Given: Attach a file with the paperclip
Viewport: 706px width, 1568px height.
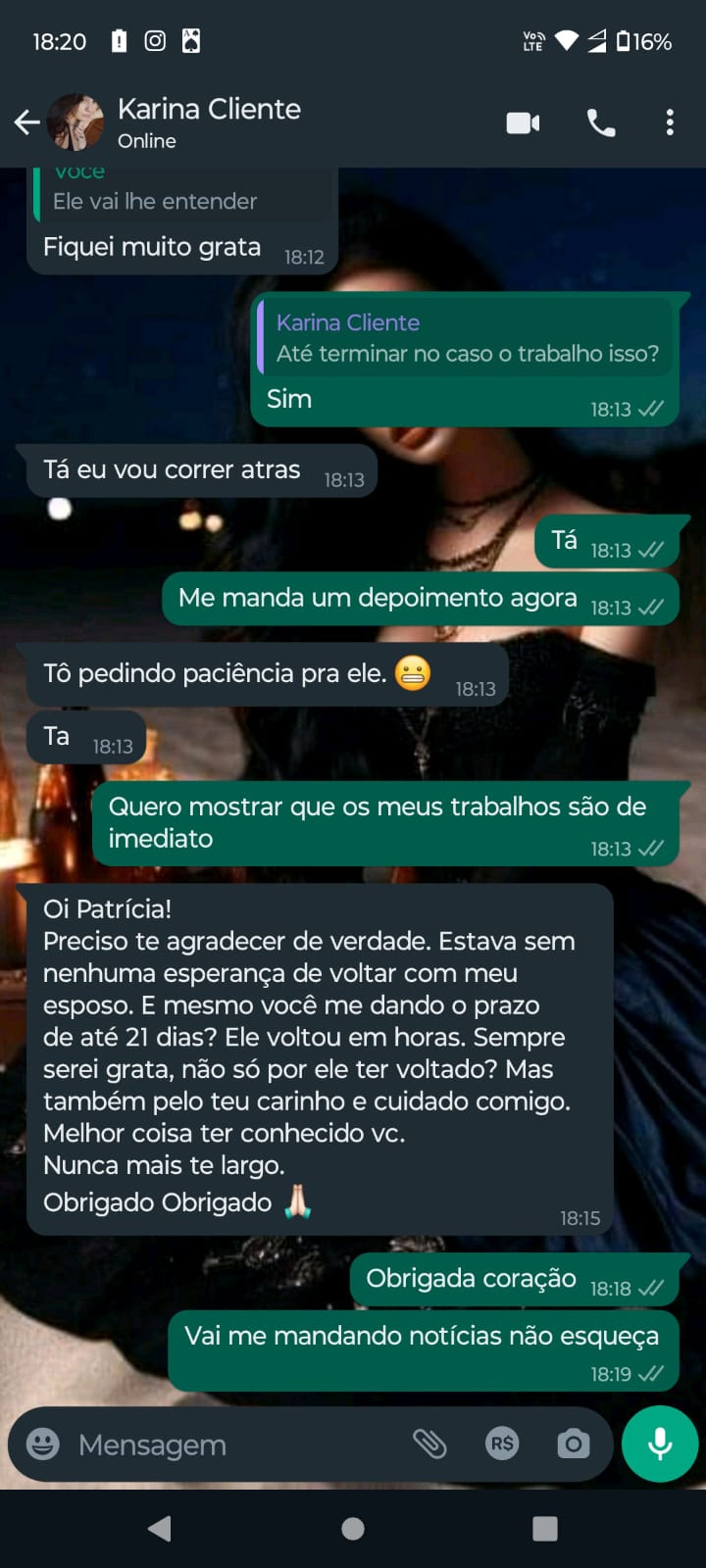Looking at the screenshot, I should pyautogui.click(x=430, y=1444).
